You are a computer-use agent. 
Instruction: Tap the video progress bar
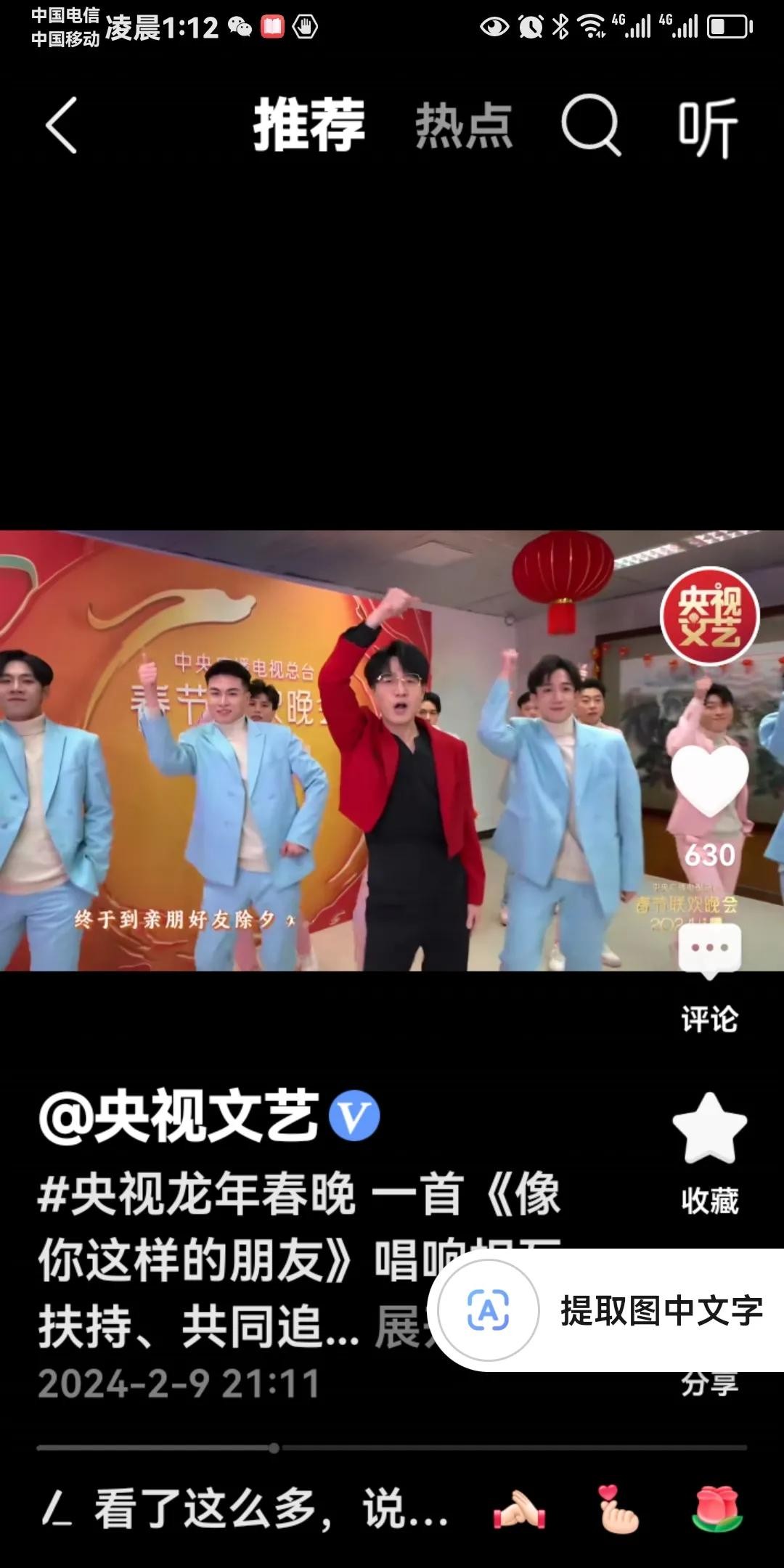click(x=392, y=1447)
